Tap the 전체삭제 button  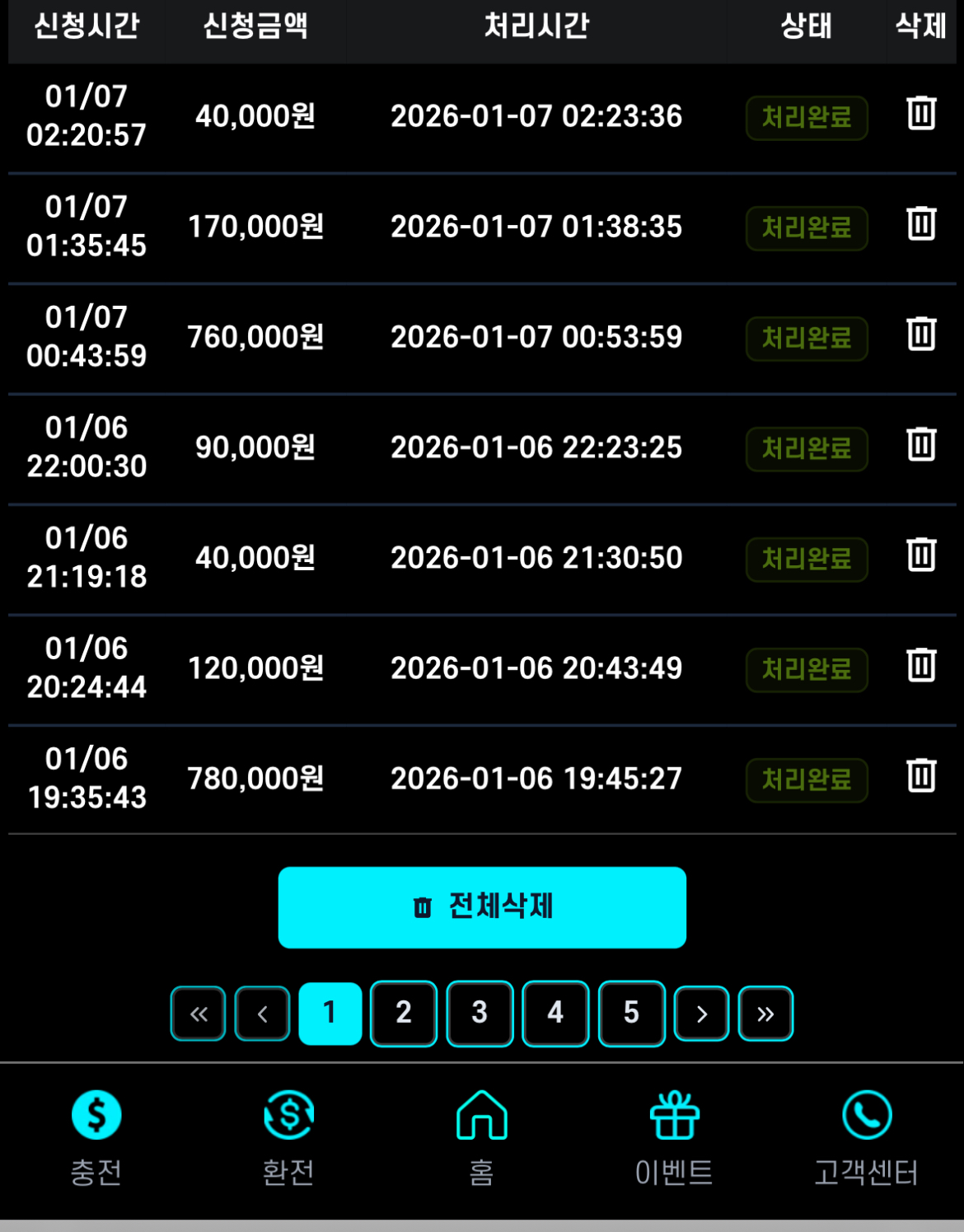(482, 907)
